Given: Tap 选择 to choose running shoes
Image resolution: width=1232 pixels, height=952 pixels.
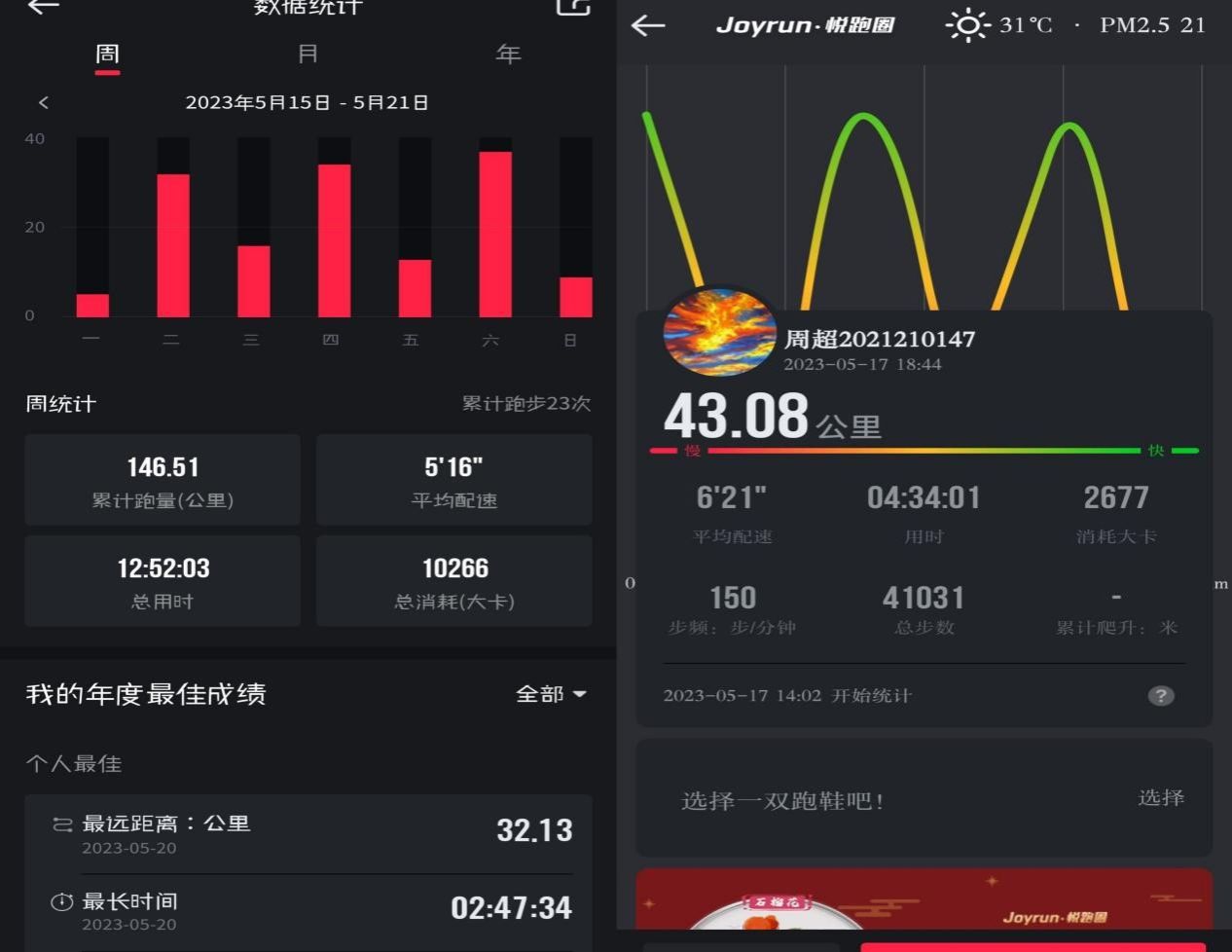Looking at the screenshot, I should [1161, 798].
